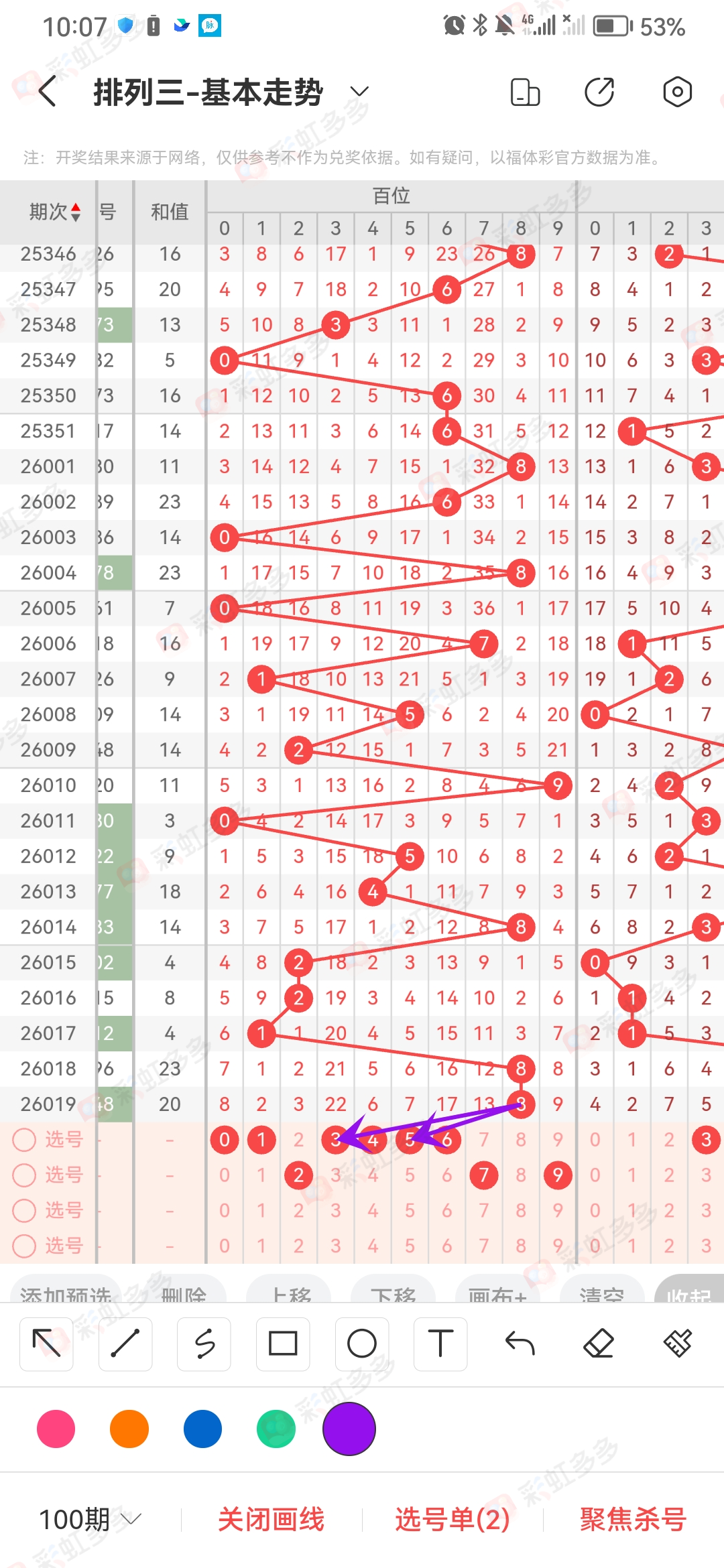Open 选号单(2) selection list

coord(452,1519)
